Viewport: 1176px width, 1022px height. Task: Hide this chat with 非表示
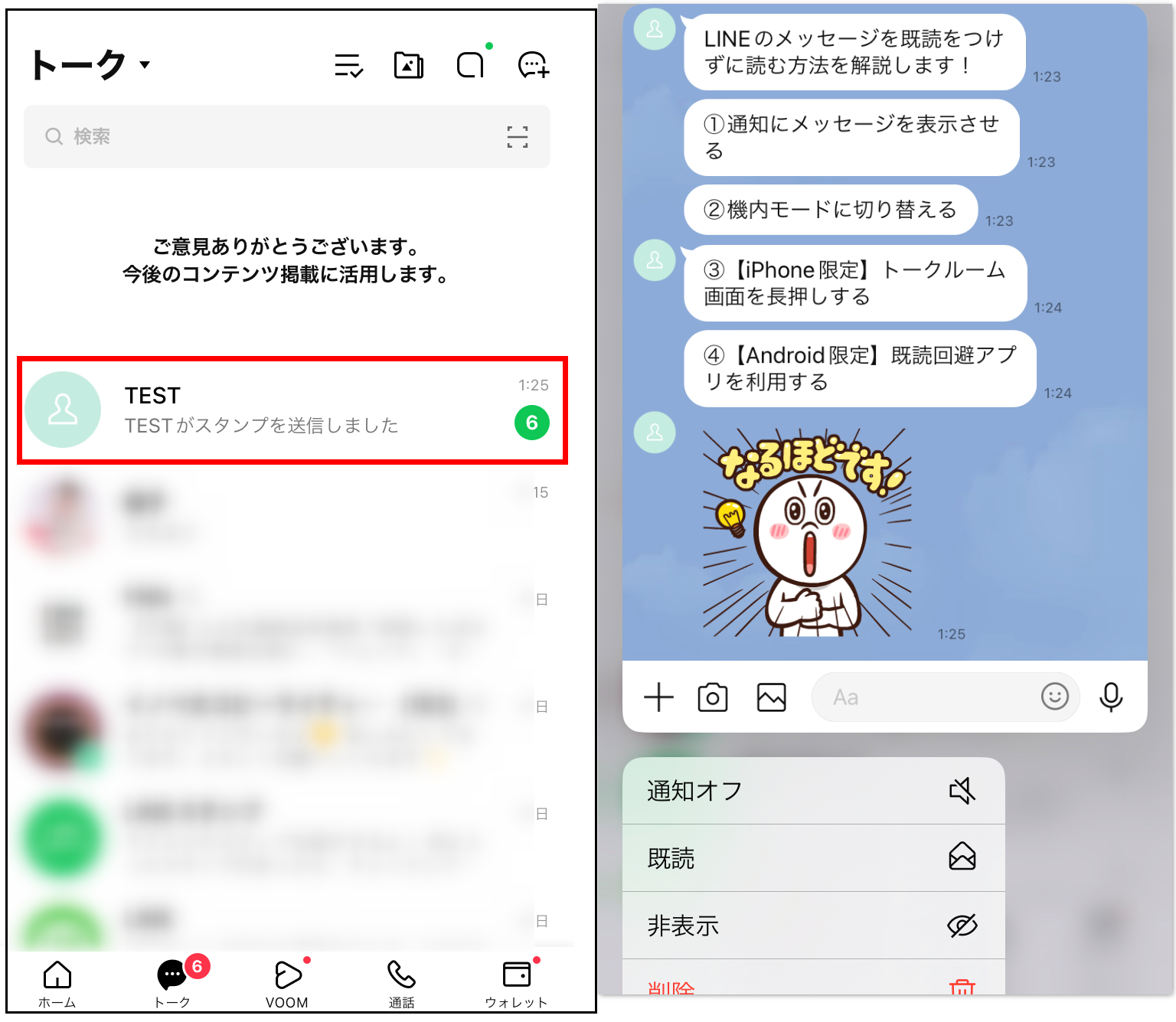813,926
